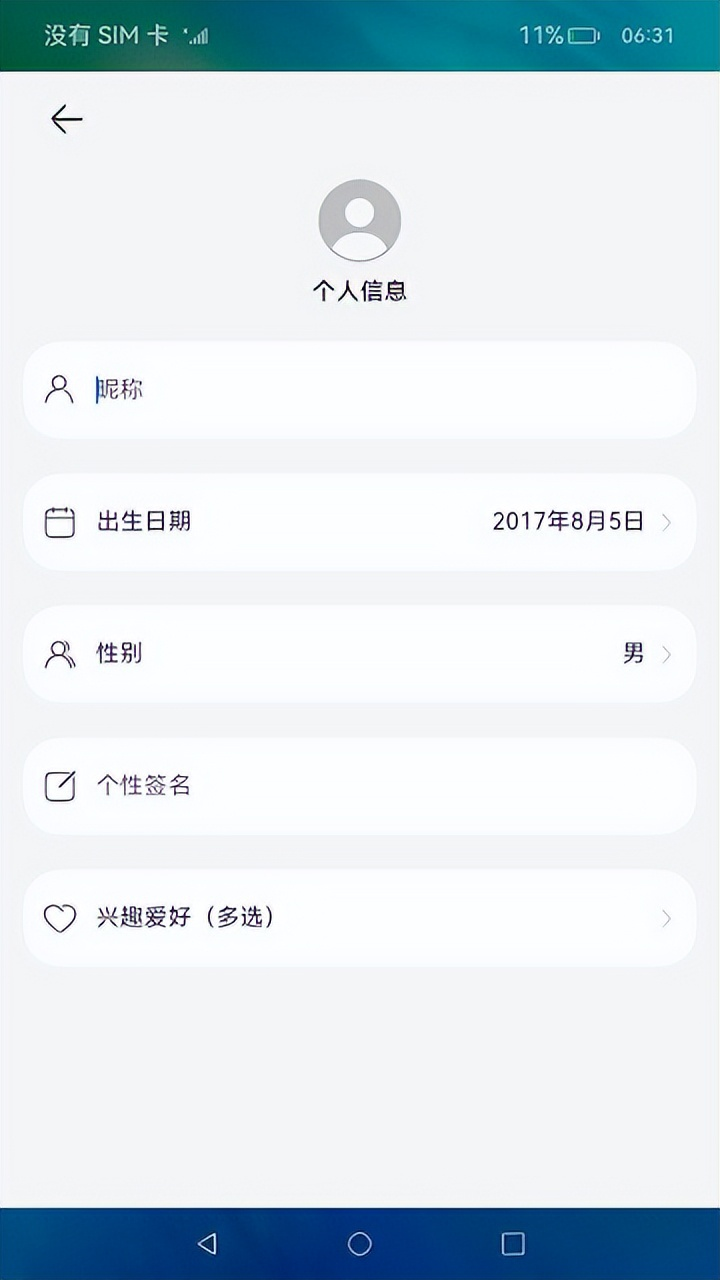Viewport: 720px width, 1280px height.
Task: Change the 性别 gender setting
Action: (x=360, y=654)
